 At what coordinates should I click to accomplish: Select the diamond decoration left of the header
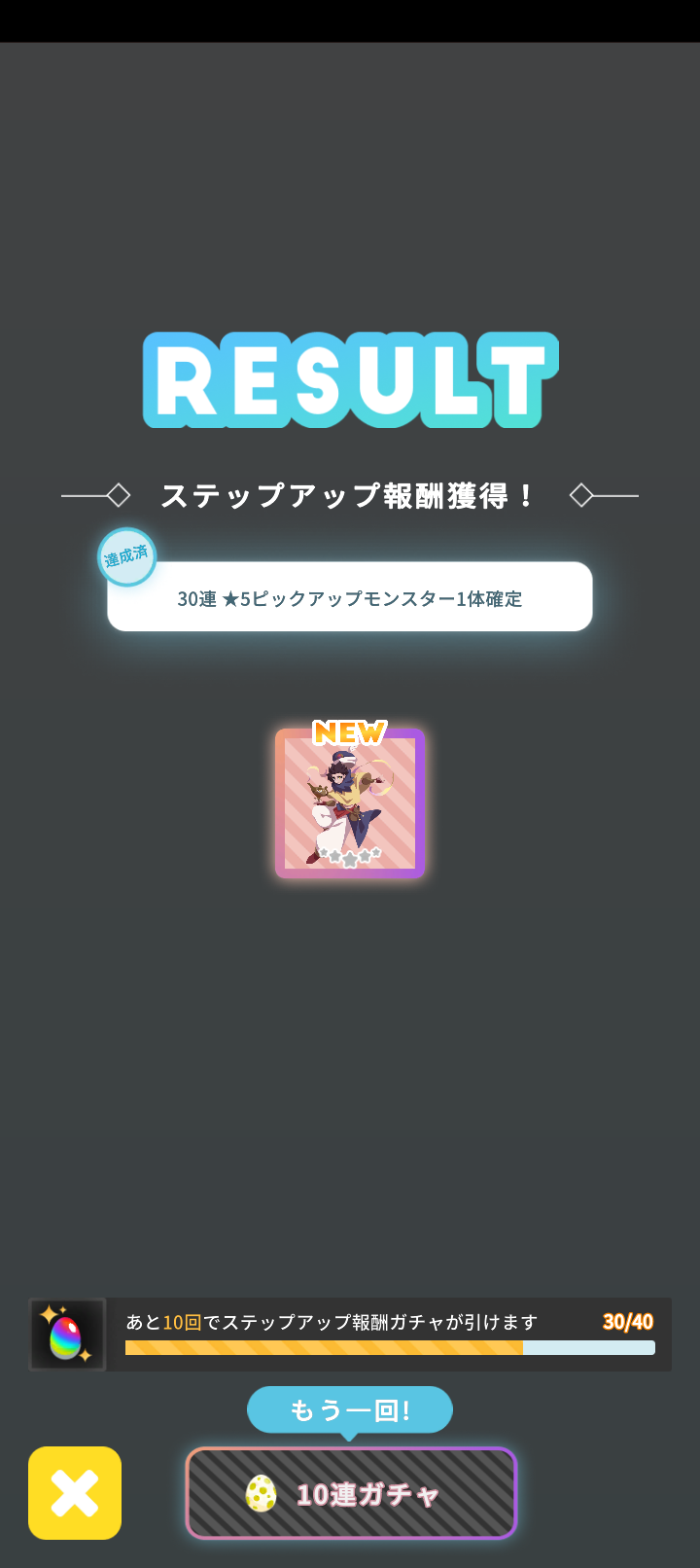coord(120,494)
